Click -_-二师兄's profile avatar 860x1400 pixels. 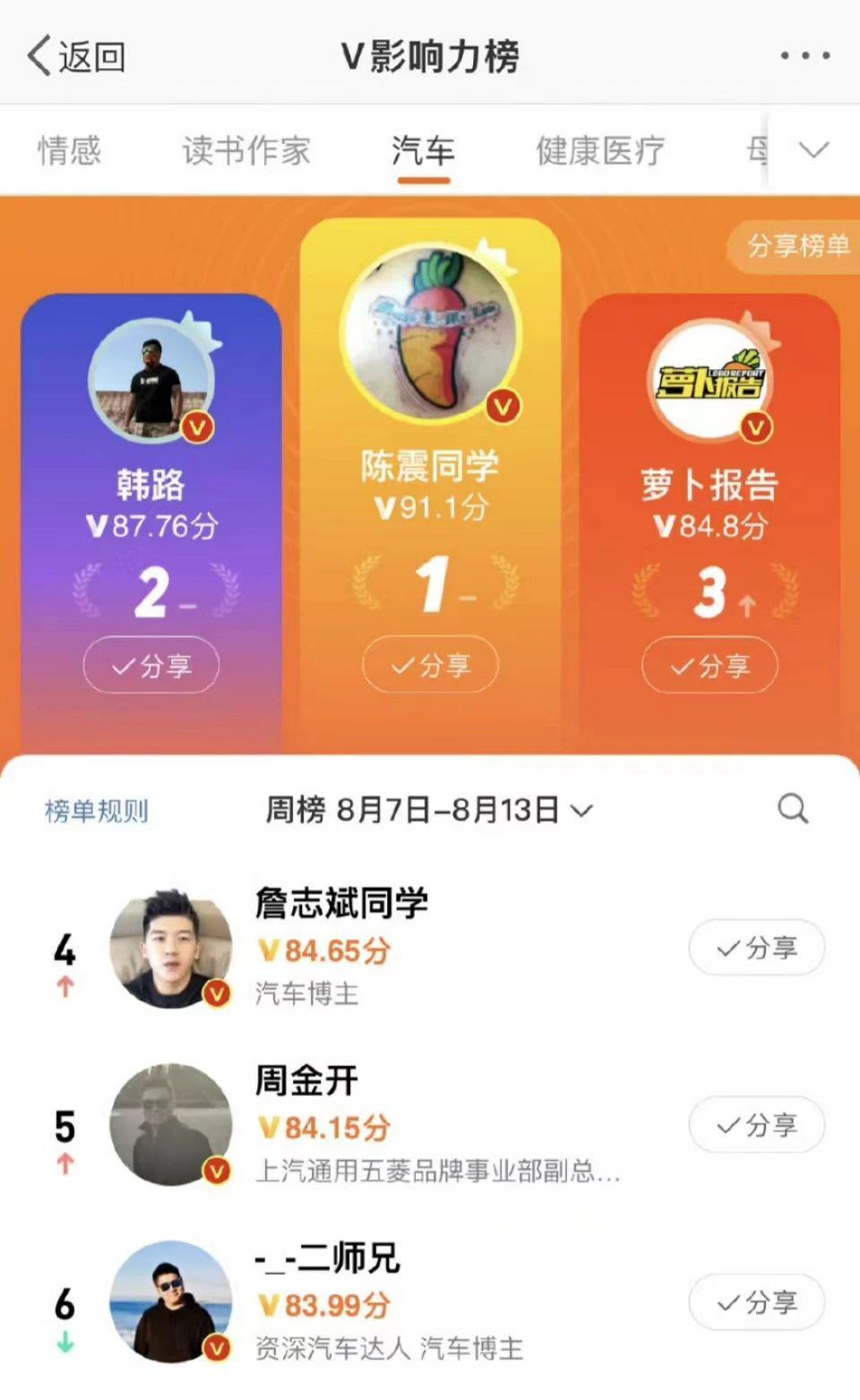click(x=171, y=1301)
